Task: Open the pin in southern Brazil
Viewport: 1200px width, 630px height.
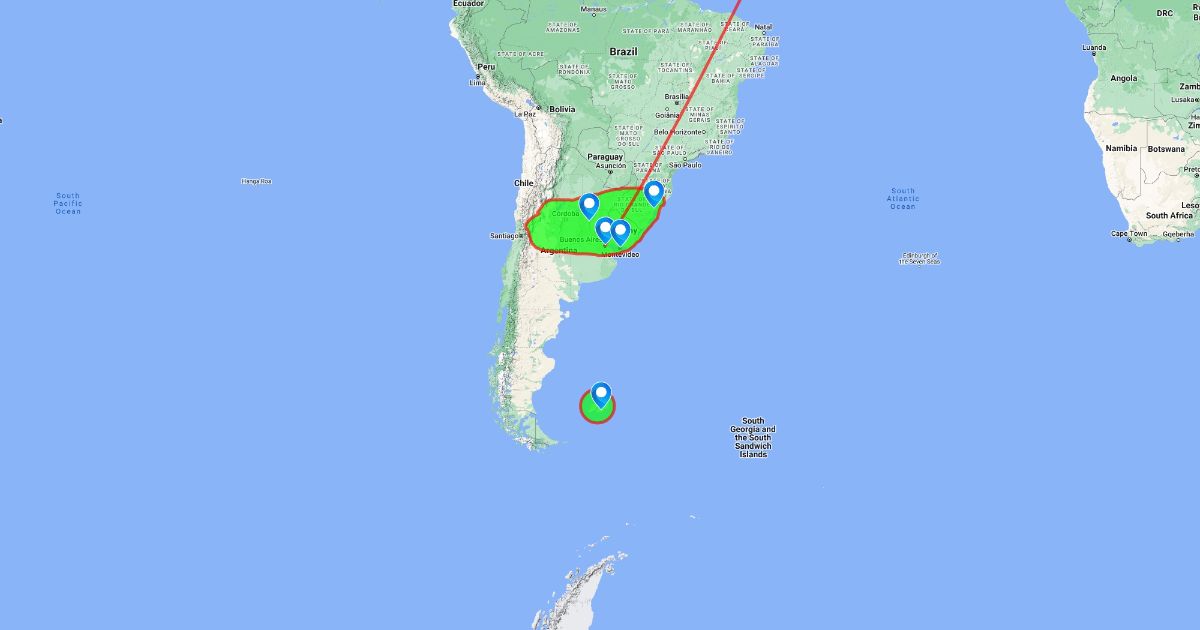Action: point(654,191)
